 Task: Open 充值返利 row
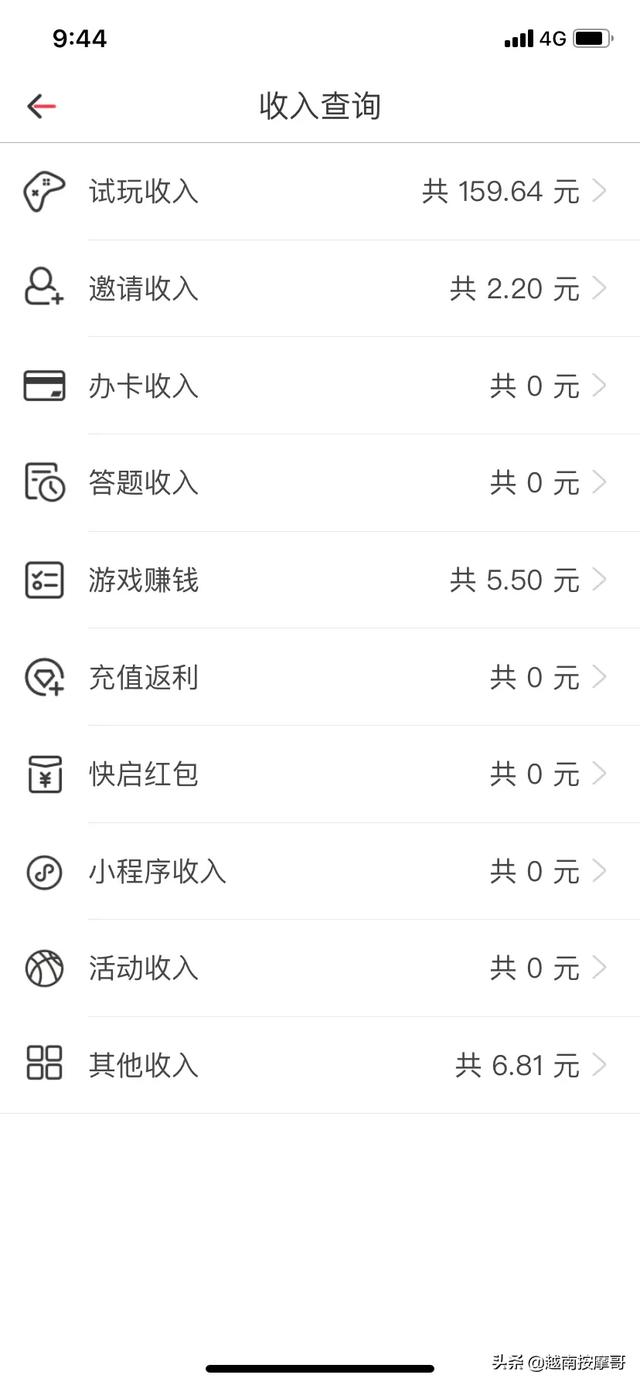pyautogui.click(x=320, y=677)
